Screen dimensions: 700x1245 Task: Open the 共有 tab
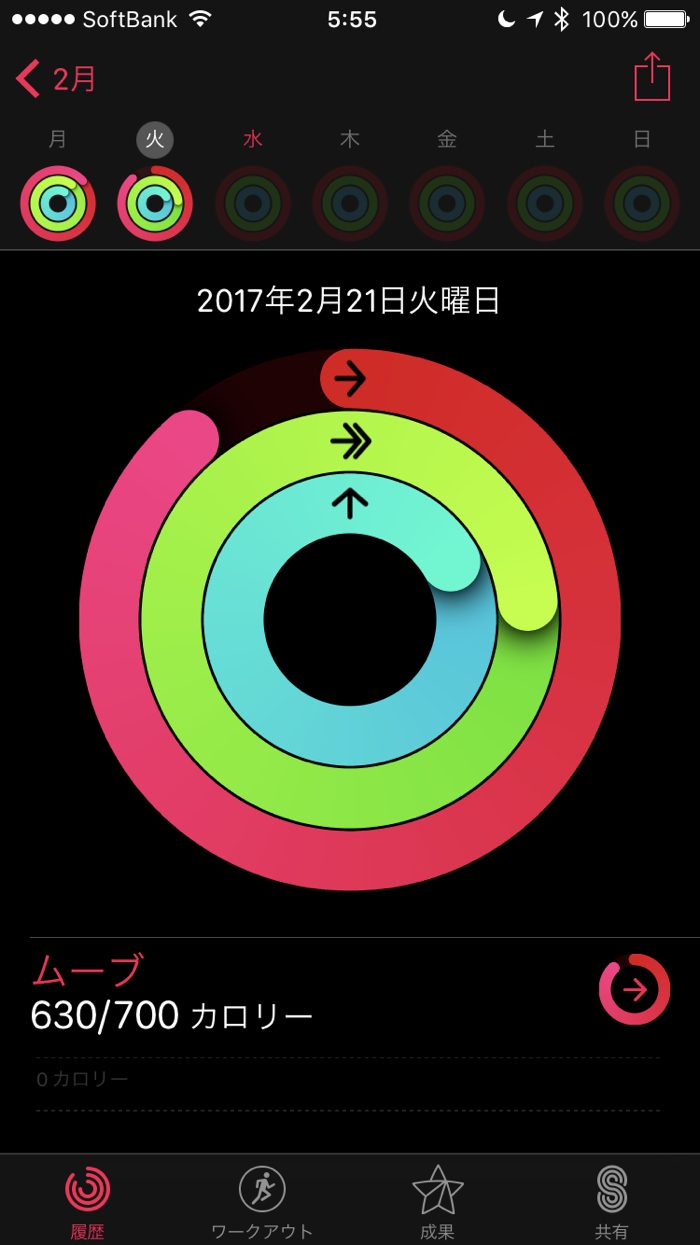coord(611,1200)
